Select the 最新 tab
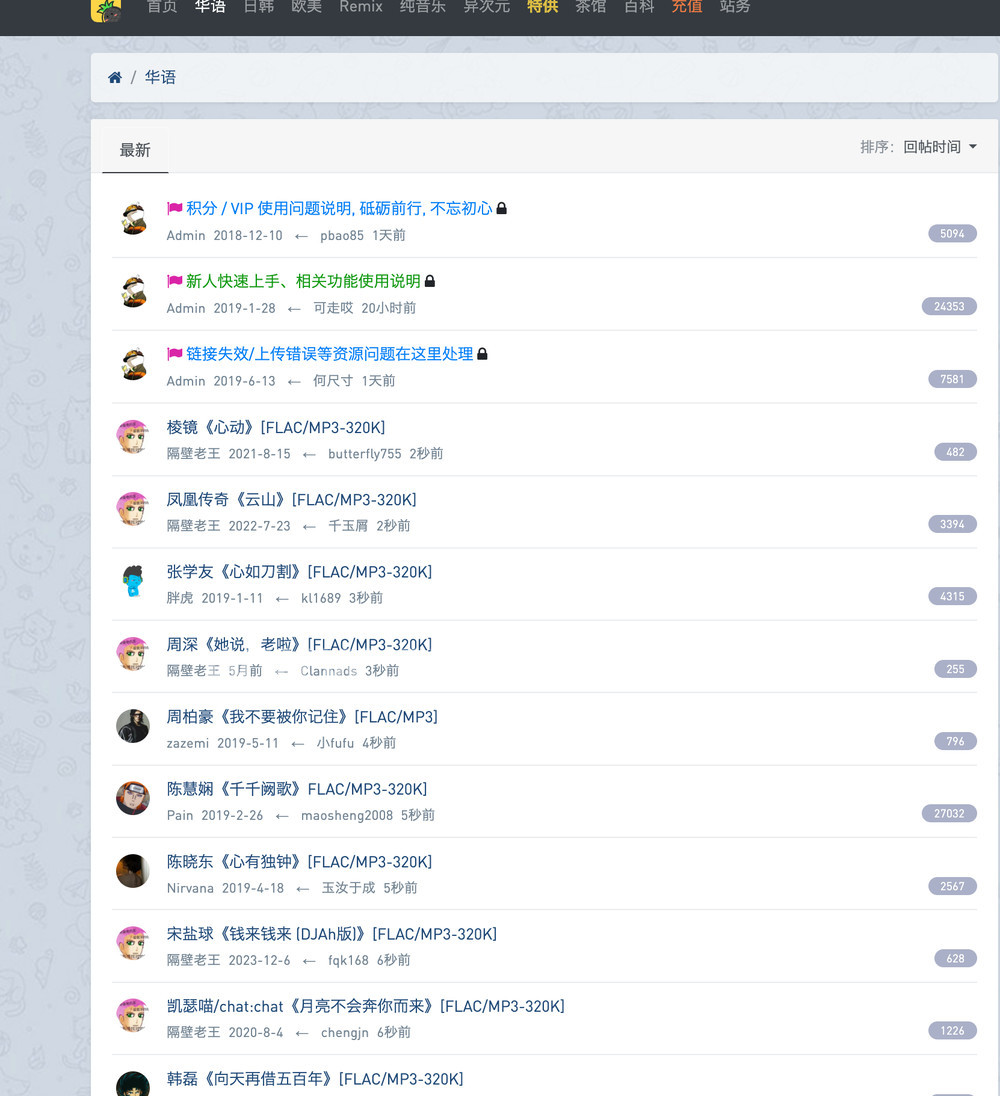 135,150
